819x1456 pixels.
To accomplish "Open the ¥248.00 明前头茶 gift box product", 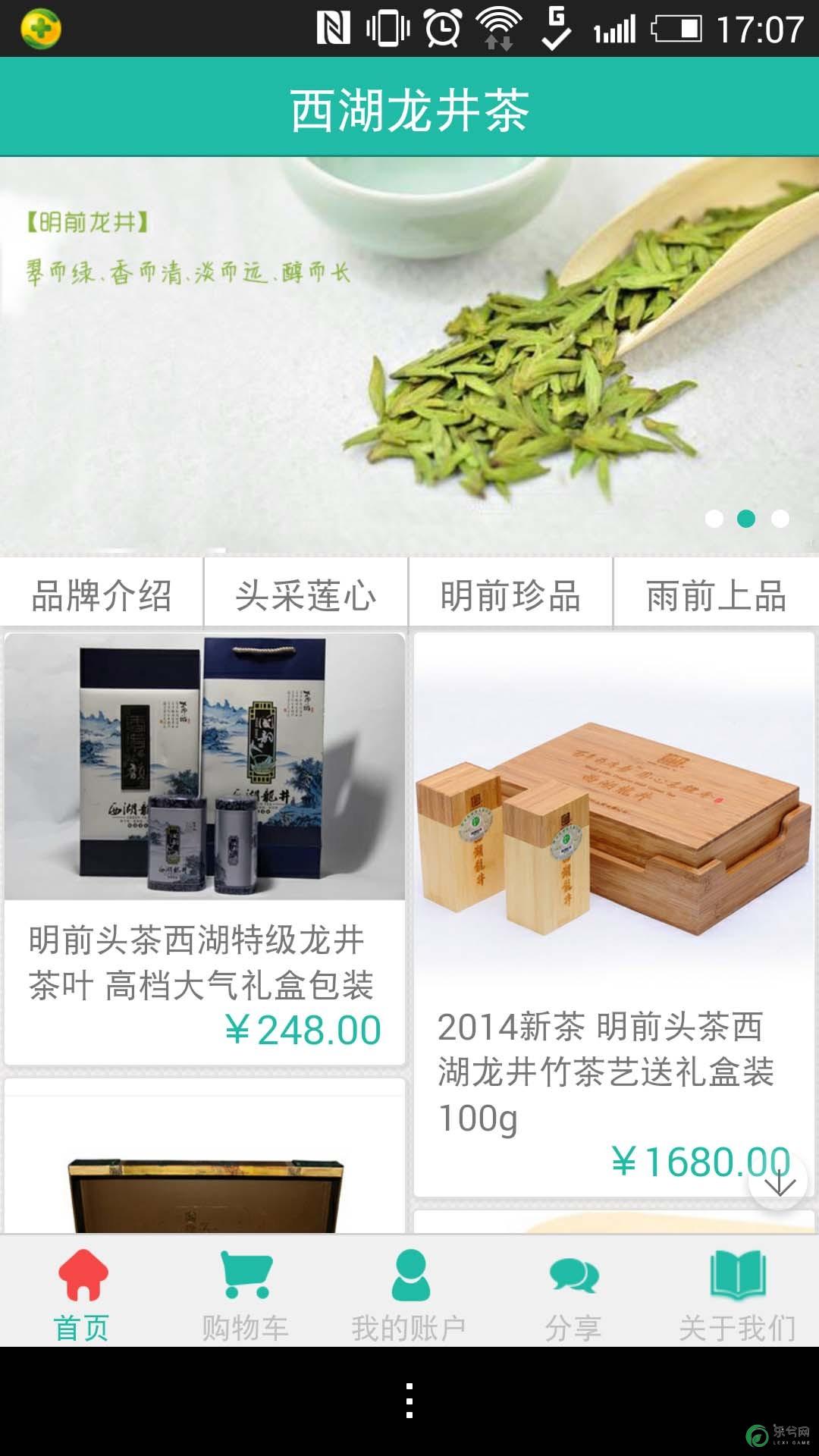I will 205,848.
